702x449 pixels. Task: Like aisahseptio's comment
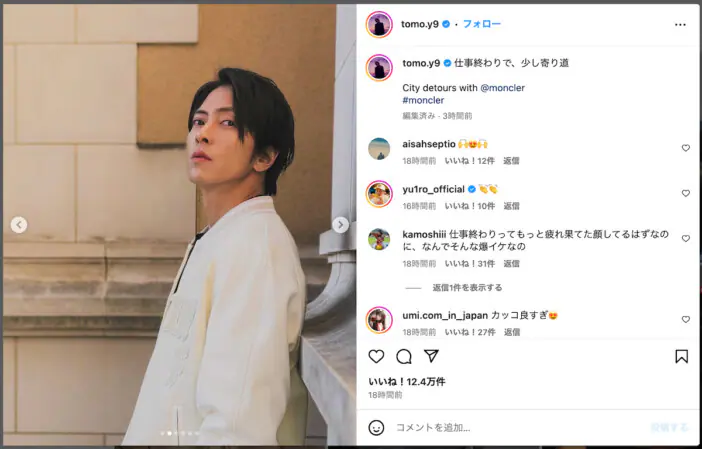point(685,148)
